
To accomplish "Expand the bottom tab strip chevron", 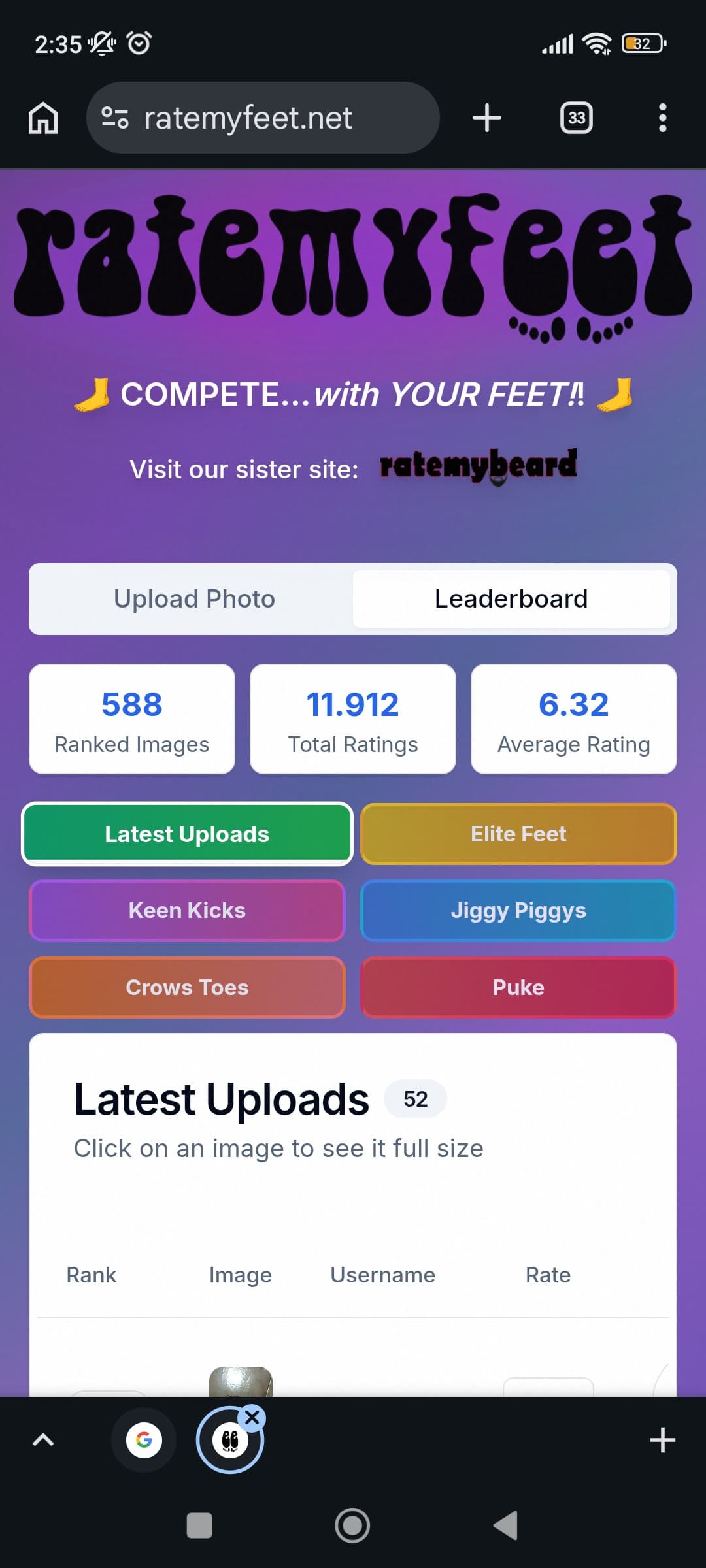I will point(43,1440).
